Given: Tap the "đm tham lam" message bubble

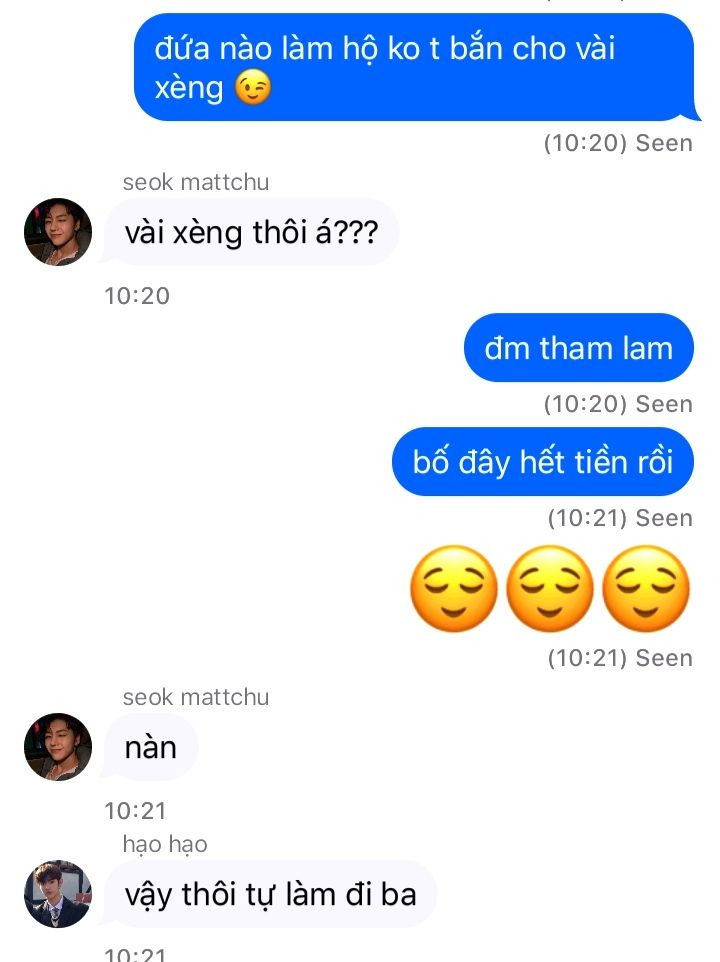Looking at the screenshot, I should [x=578, y=348].
